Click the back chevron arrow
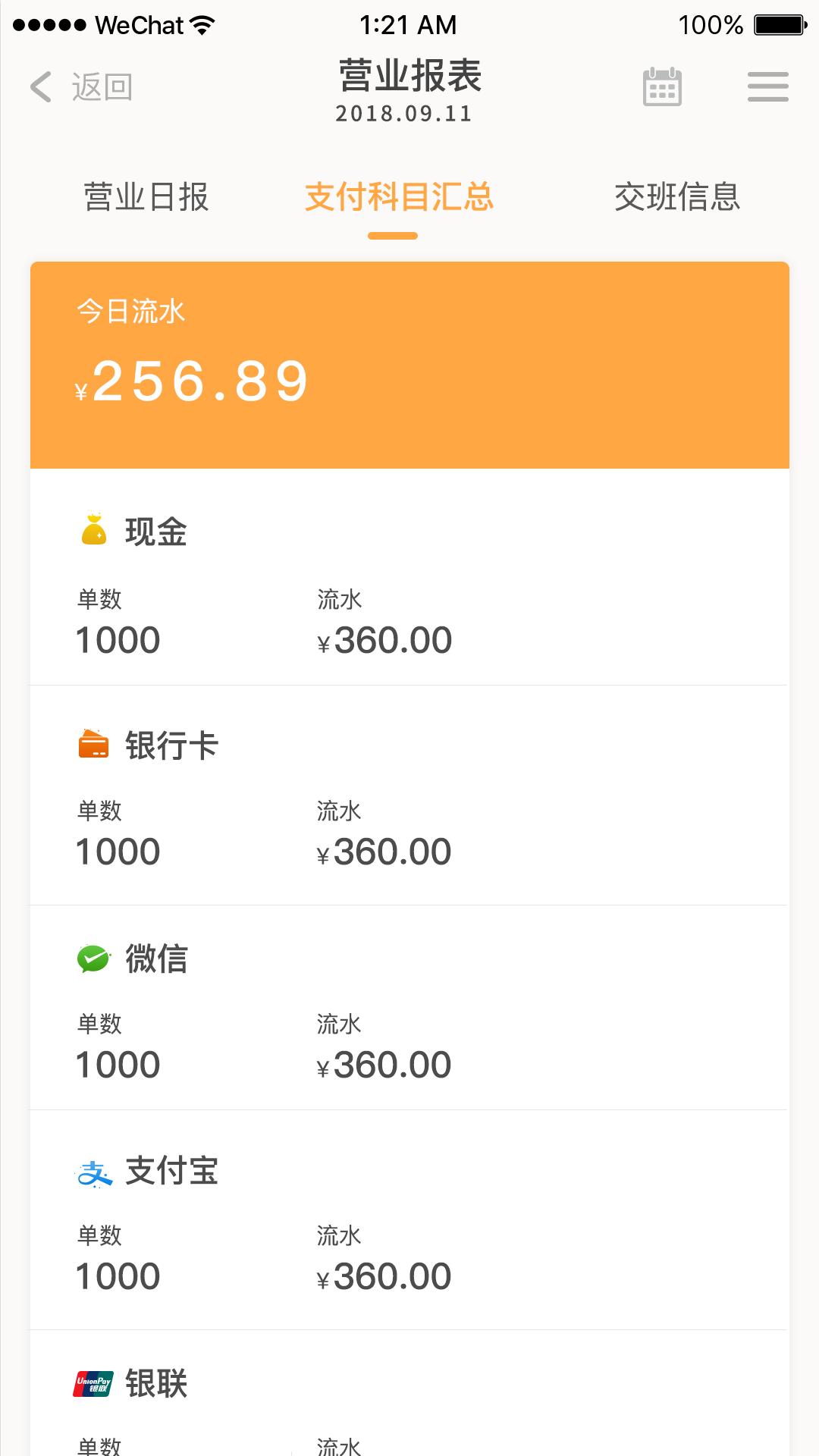This screenshot has width=819, height=1456. [39, 86]
